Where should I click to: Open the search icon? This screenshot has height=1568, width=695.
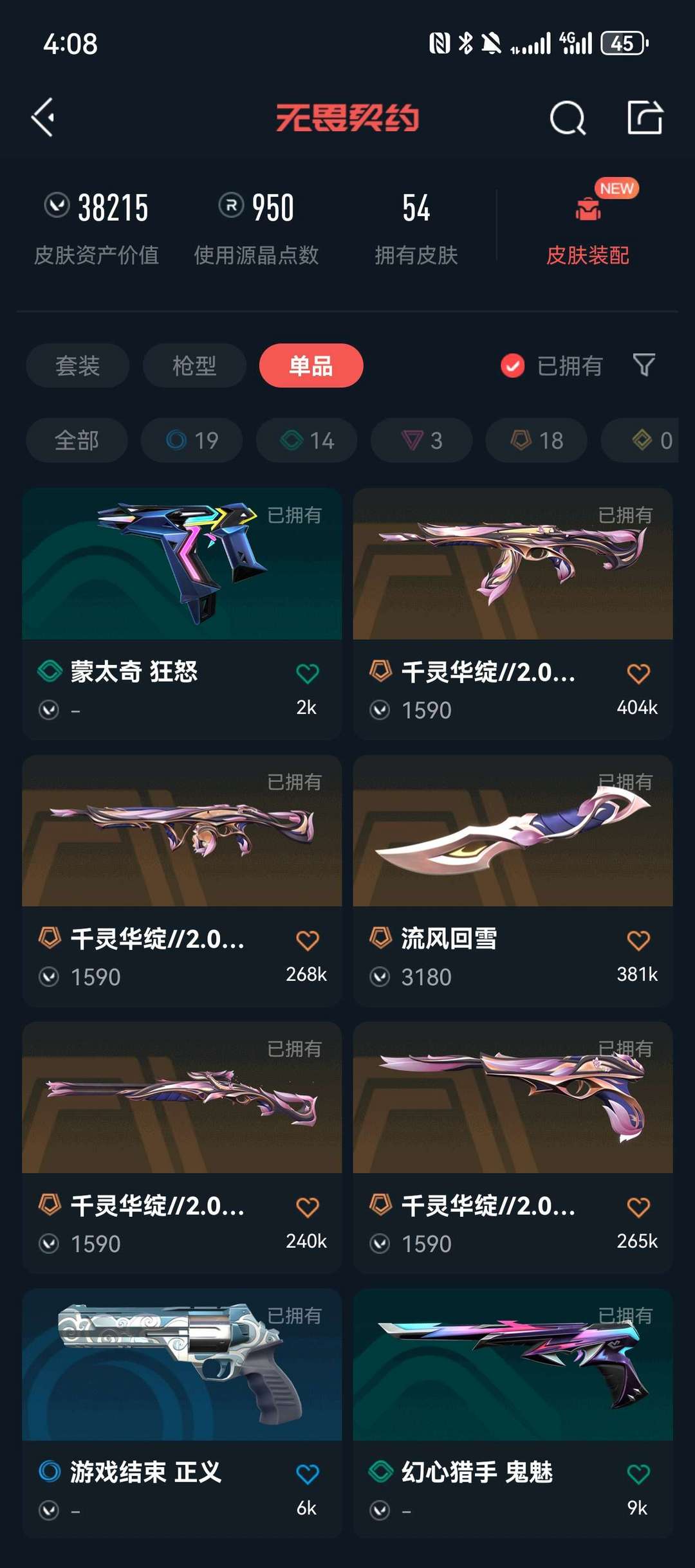click(568, 118)
